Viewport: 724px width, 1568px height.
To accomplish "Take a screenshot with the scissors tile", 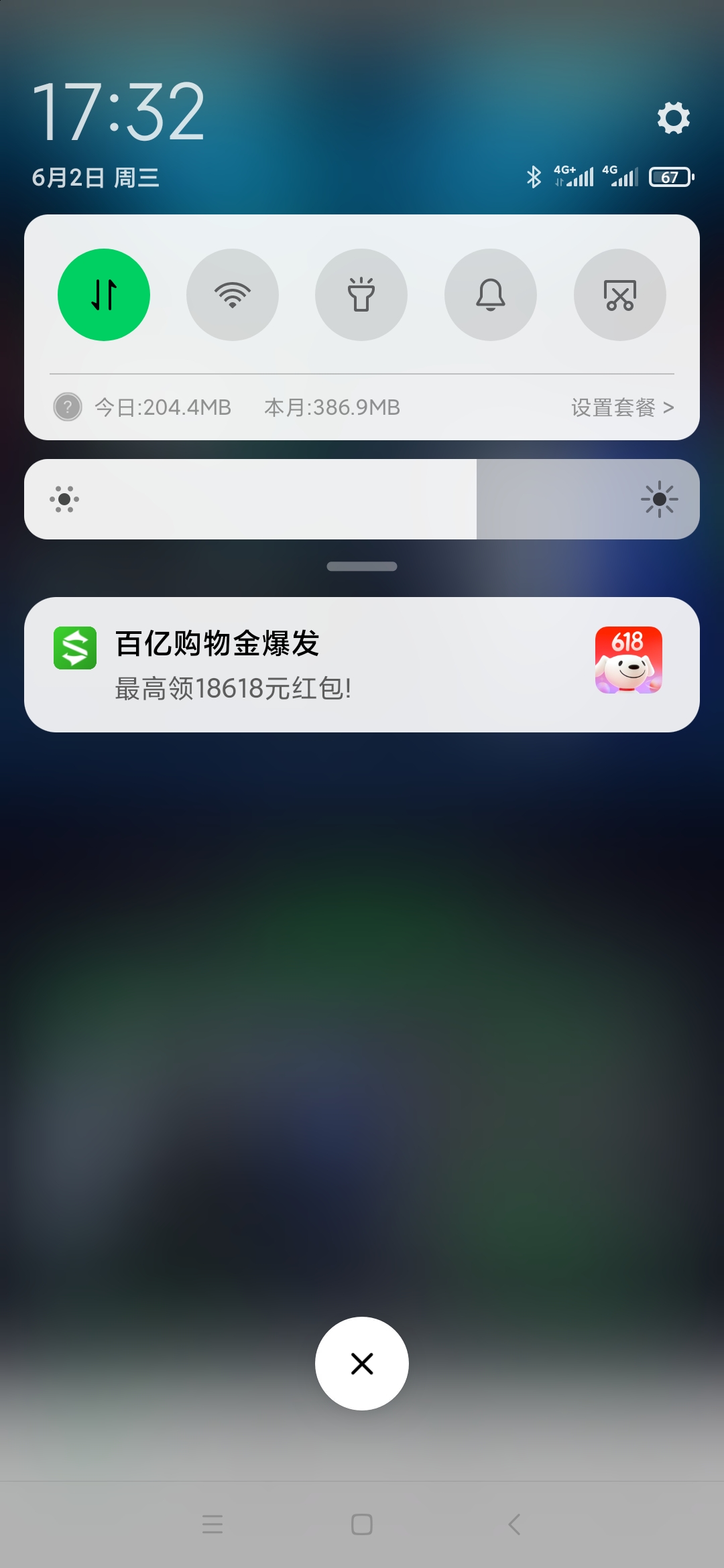I will tap(620, 295).
